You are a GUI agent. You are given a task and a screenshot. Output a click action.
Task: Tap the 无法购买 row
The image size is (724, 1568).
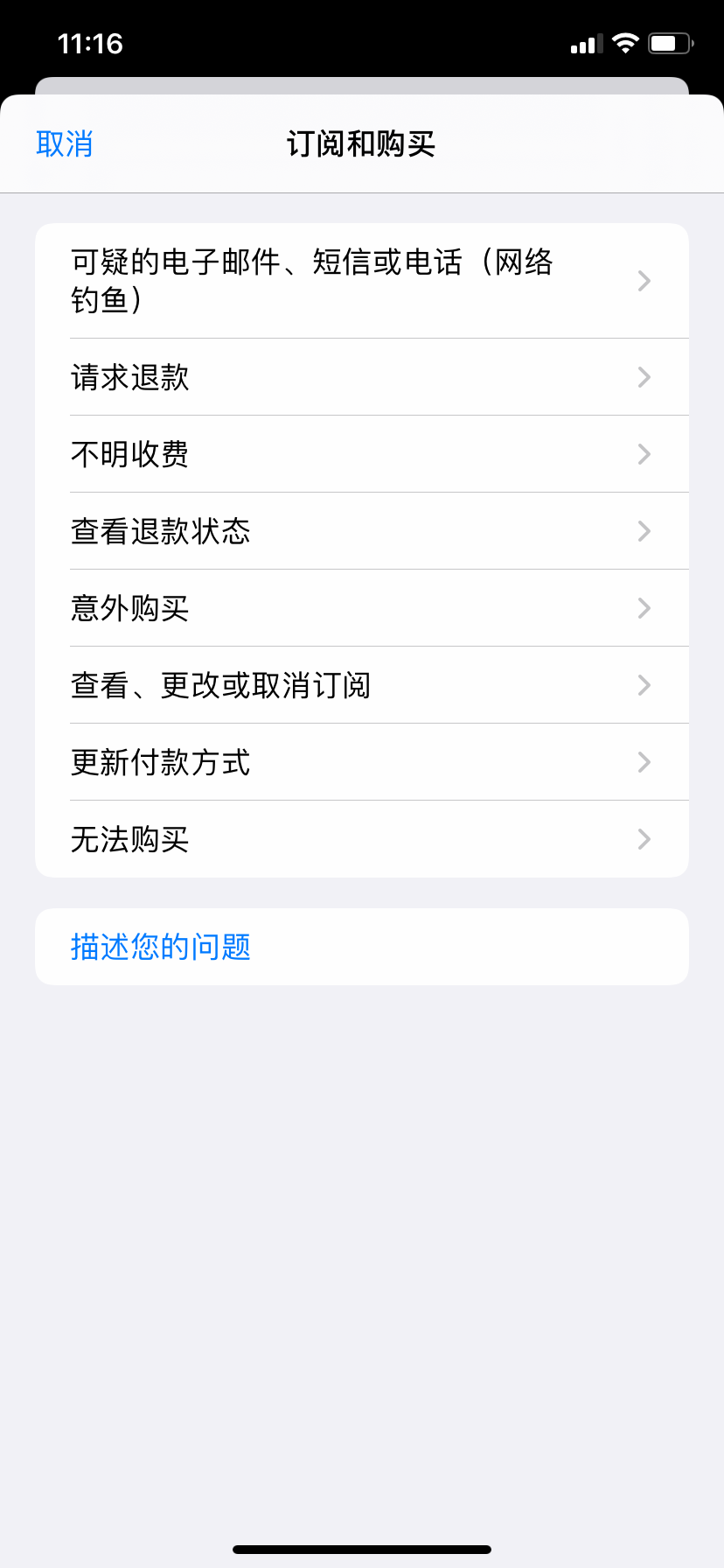(x=361, y=839)
